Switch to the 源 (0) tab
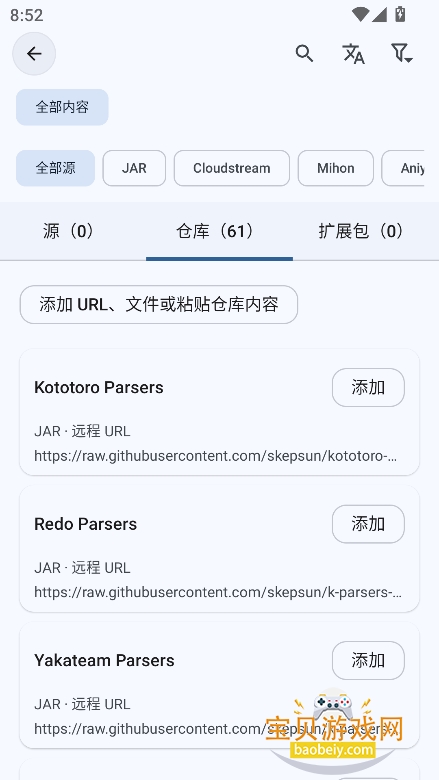Image resolution: width=439 pixels, height=780 pixels. click(73, 231)
